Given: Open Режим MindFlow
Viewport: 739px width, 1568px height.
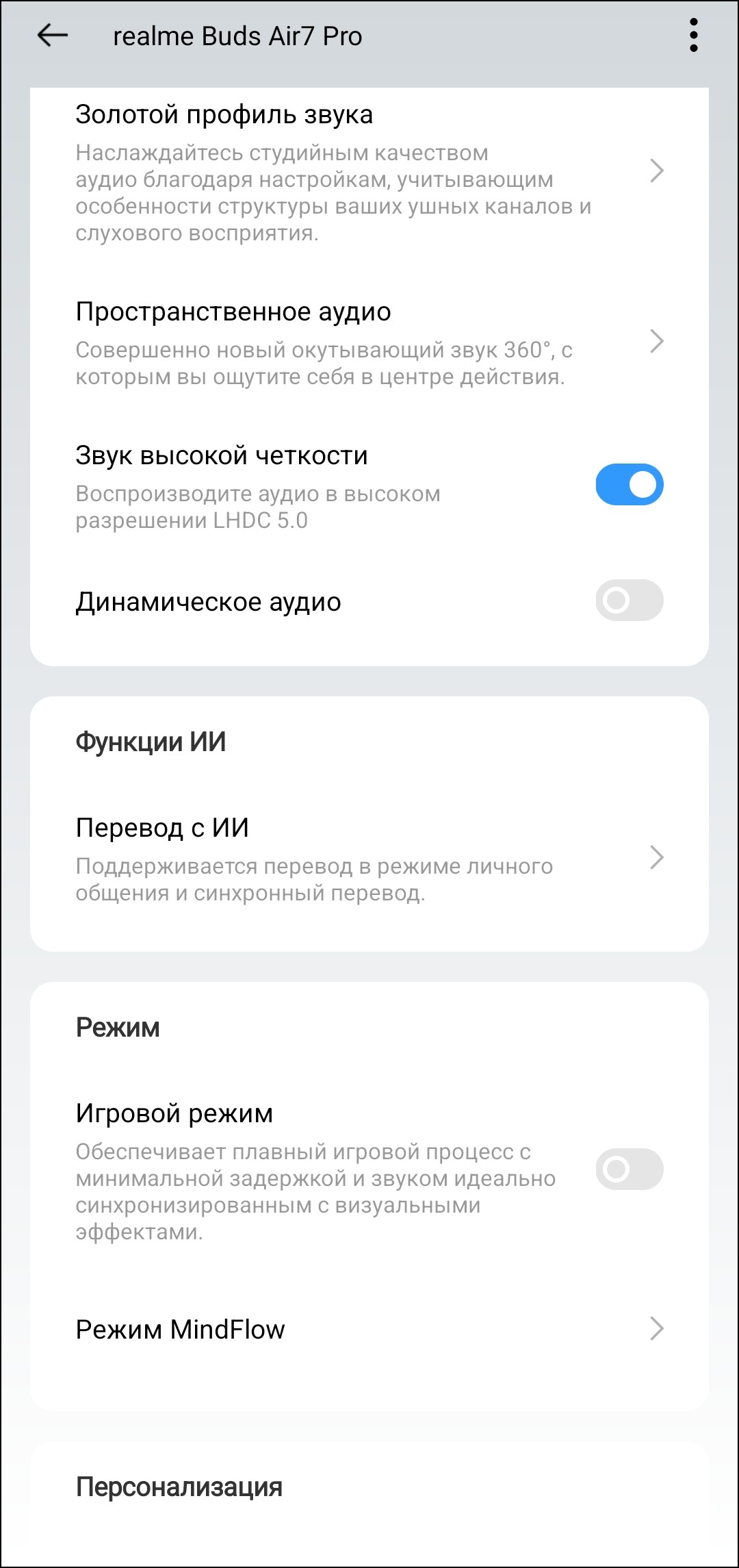Looking at the screenshot, I should coord(369,1329).
